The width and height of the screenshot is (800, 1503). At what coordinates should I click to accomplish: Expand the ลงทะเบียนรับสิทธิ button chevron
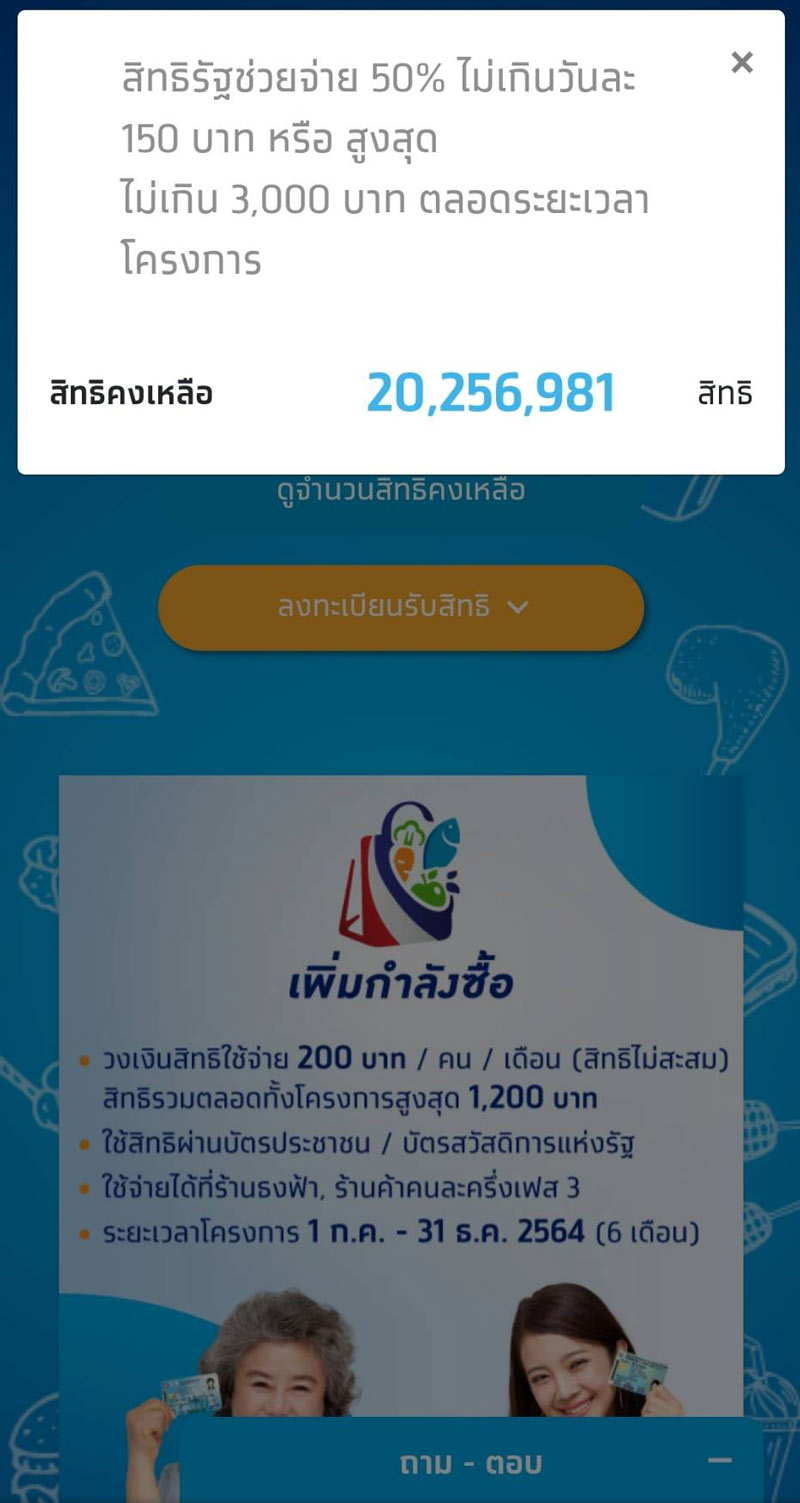(x=517, y=607)
